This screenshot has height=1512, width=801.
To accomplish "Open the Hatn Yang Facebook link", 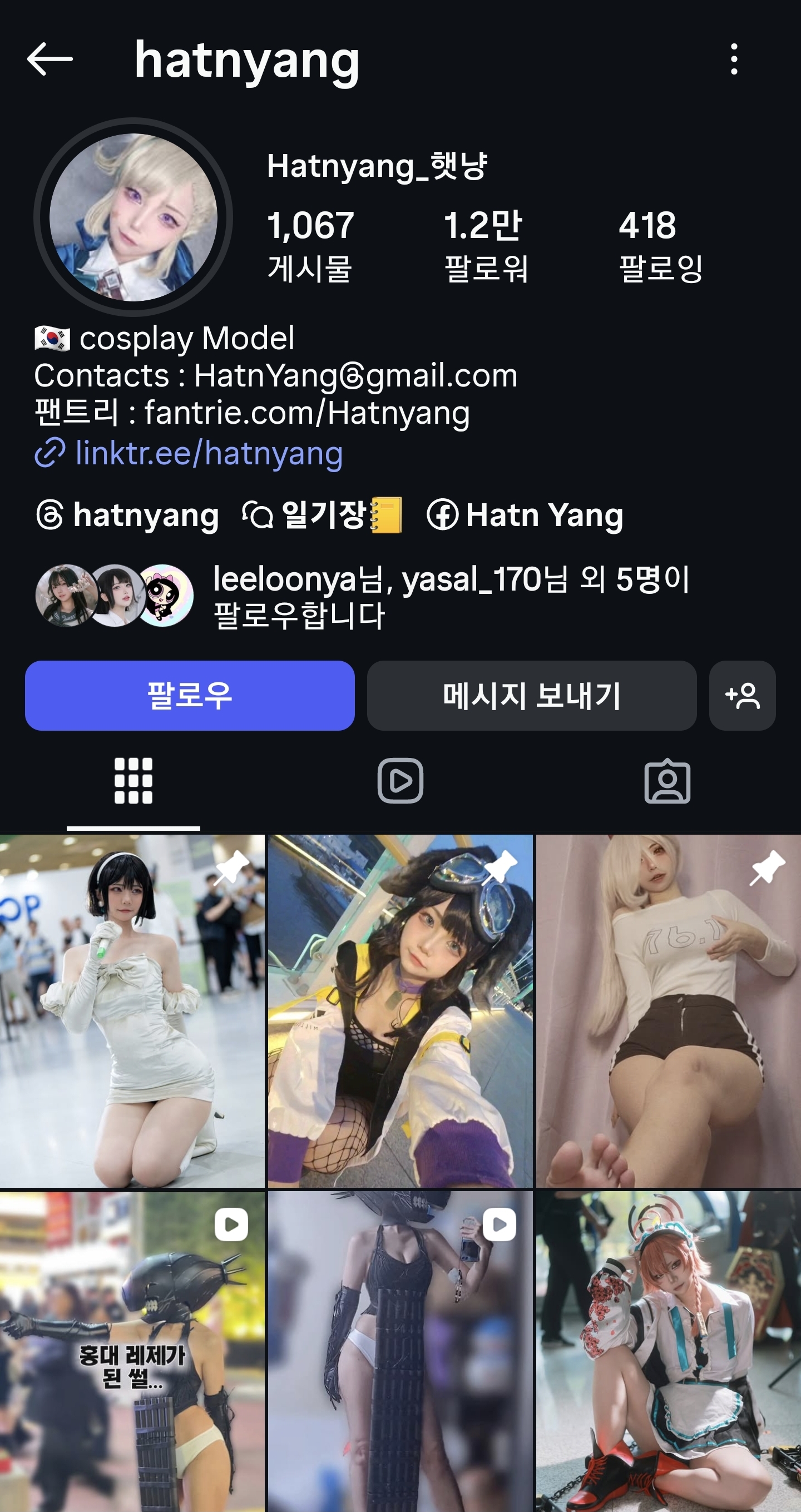I will pos(525,515).
